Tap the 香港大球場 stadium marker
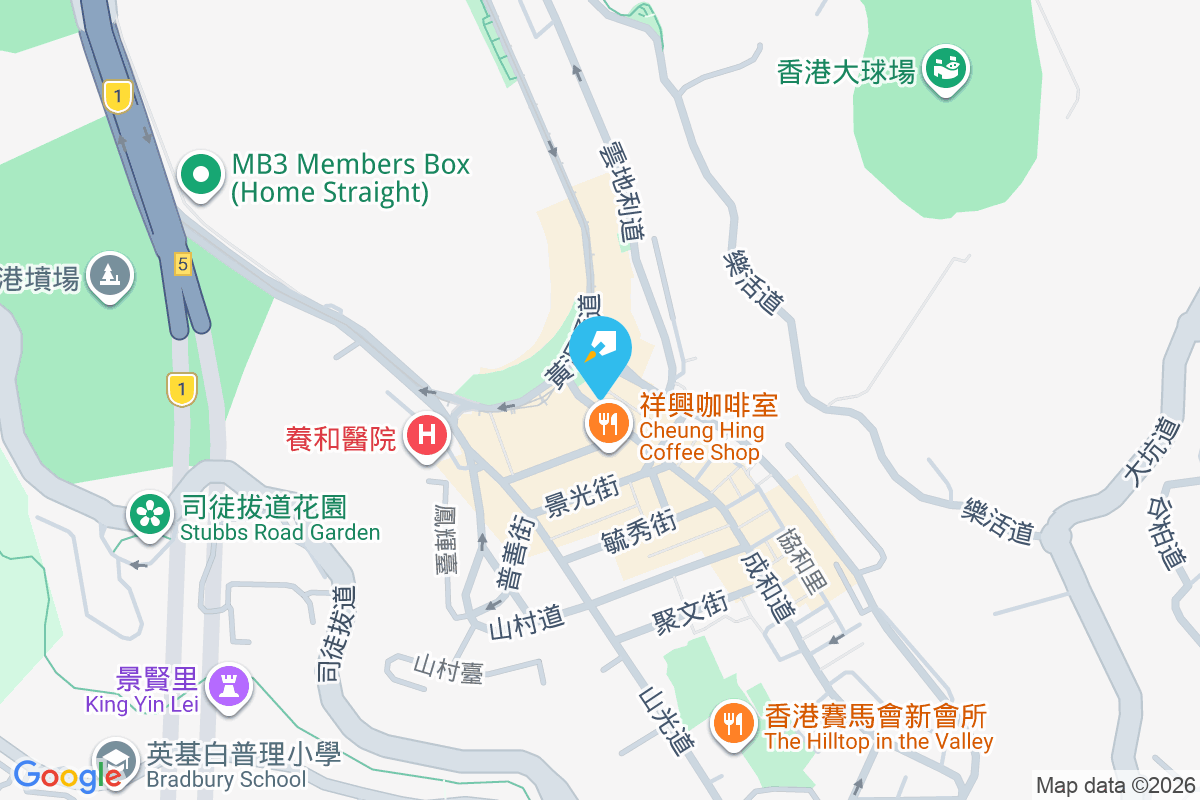Viewport: 1200px width, 800px height. pyautogui.click(x=946, y=70)
